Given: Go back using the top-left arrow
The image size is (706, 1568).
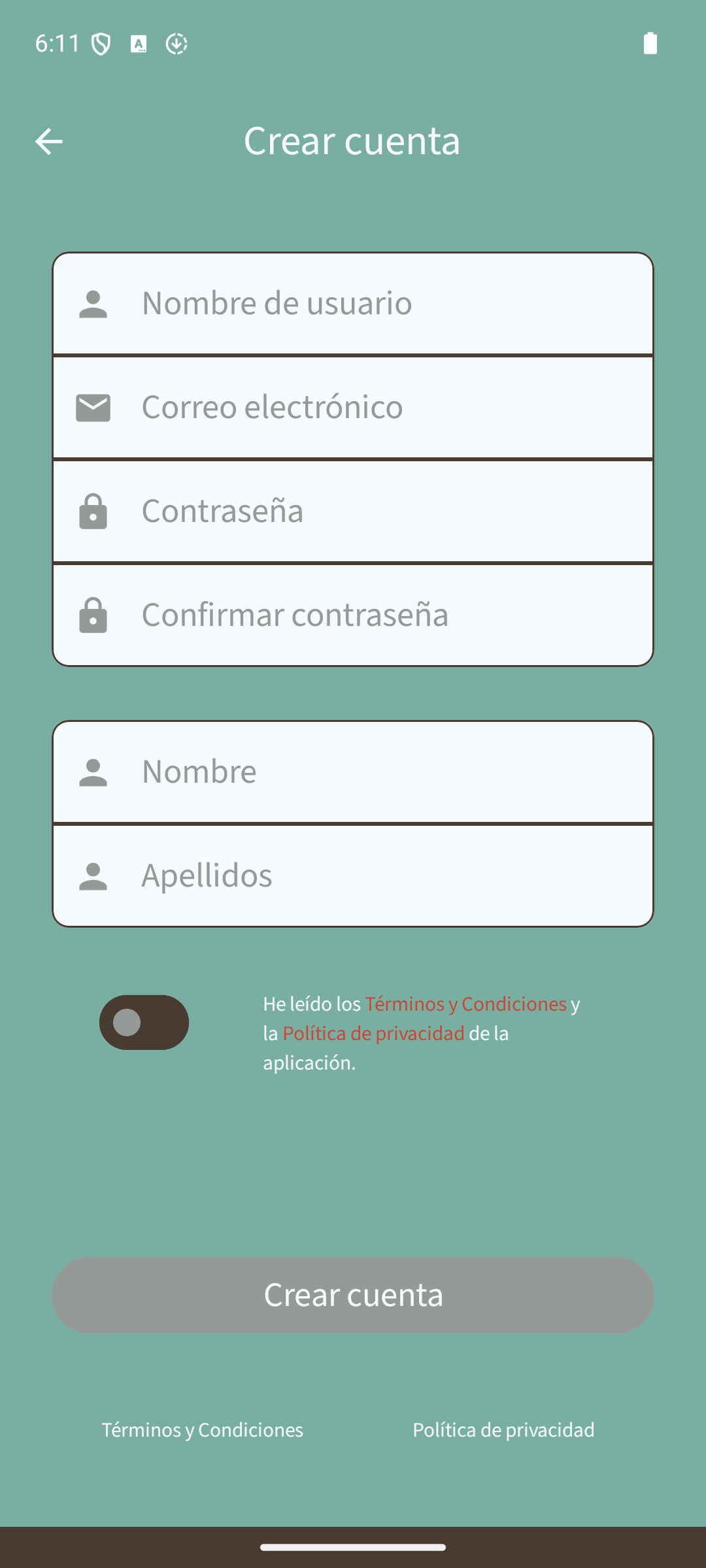Looking at the screenshot, I should click(49, 141).
